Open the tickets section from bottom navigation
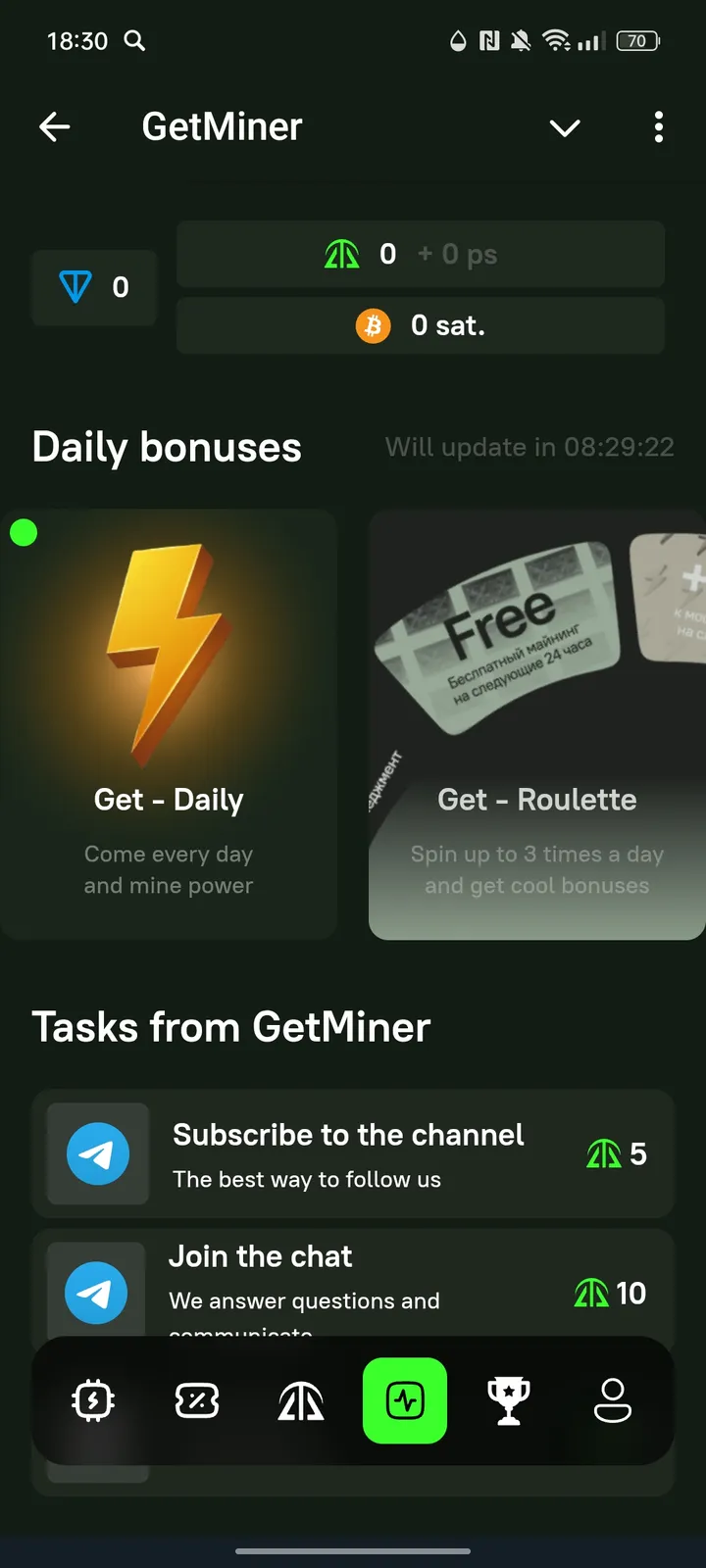The width and height of the screenshot is (706, 1568). pos(196,1400)
